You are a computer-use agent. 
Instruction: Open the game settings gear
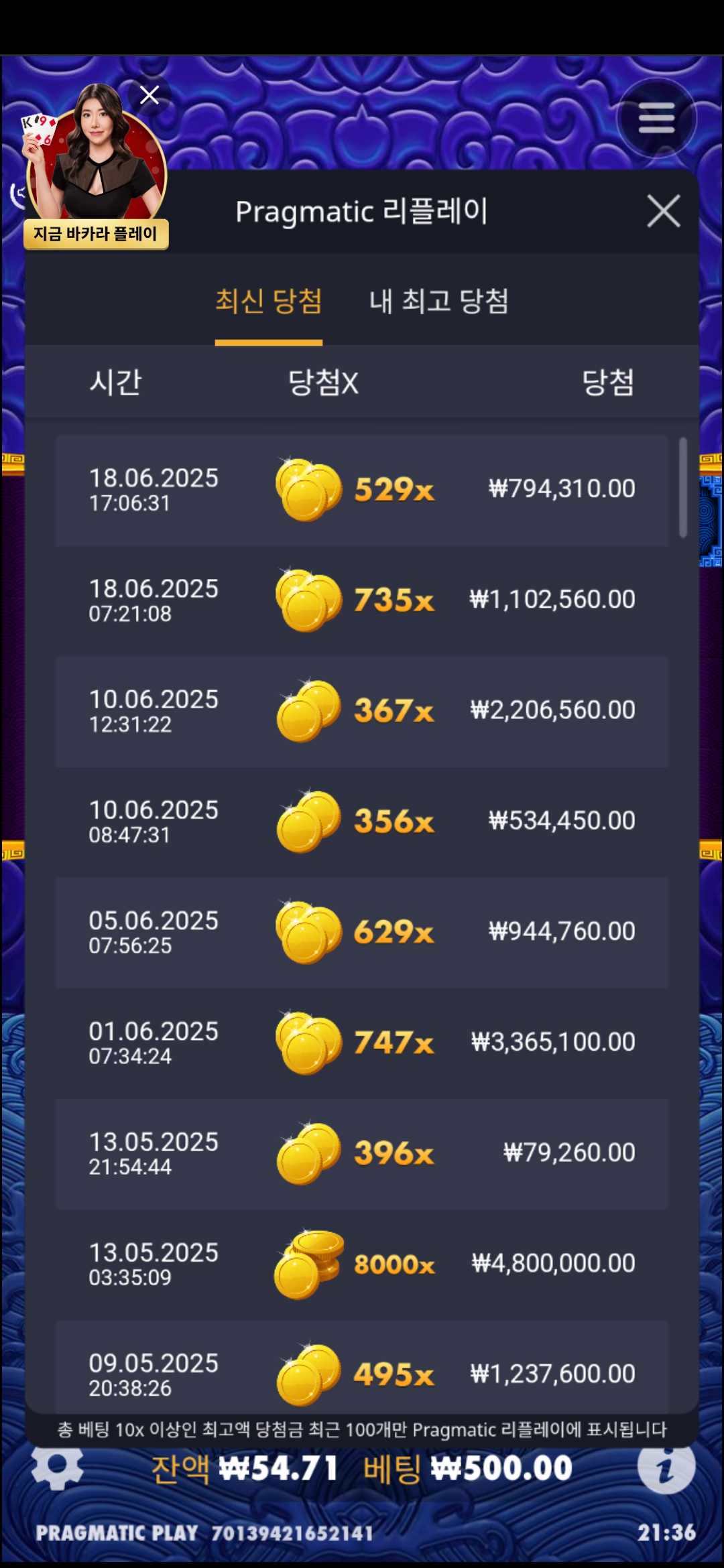coord(58,1466)
